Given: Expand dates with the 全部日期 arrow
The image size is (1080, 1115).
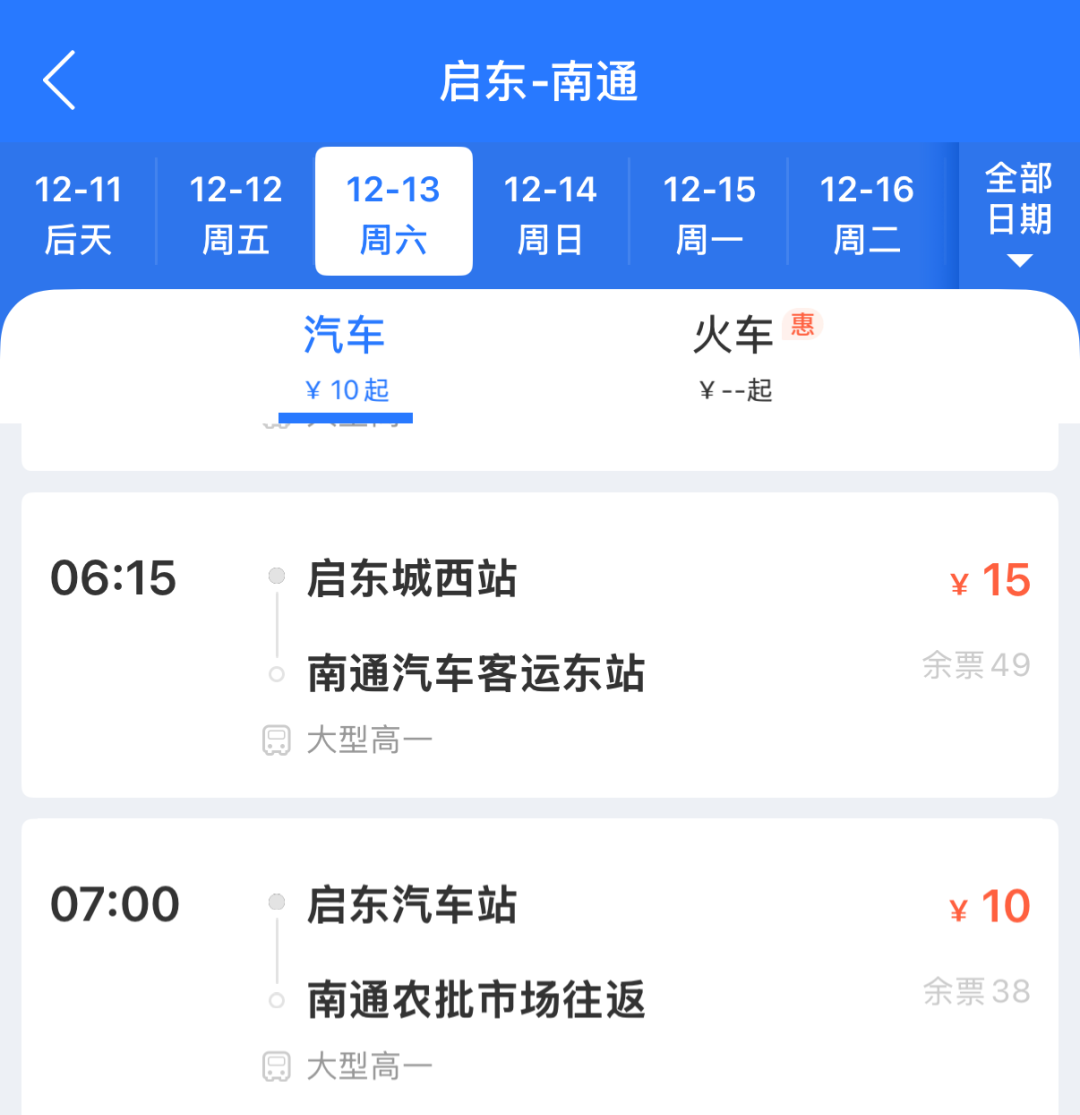Looking at the screenshot, I should coord(1019,261).
